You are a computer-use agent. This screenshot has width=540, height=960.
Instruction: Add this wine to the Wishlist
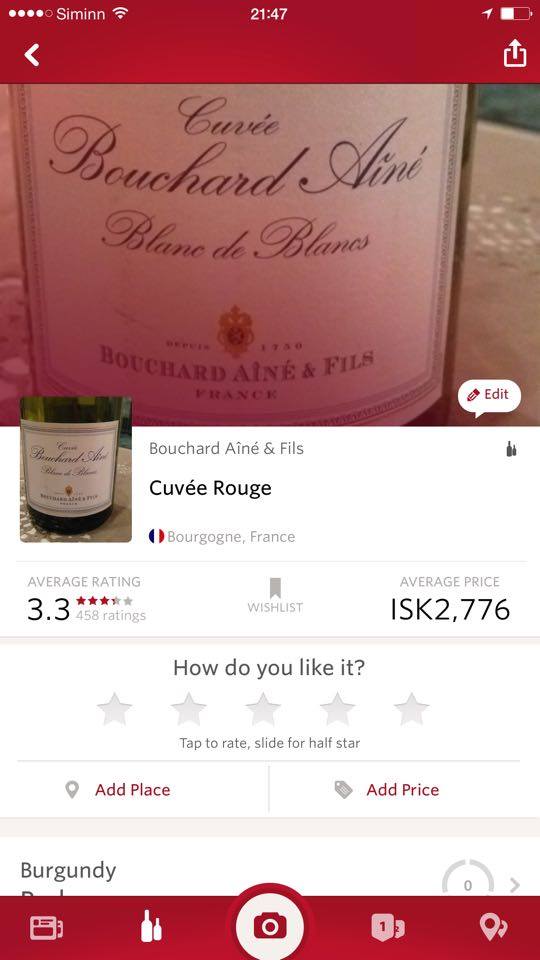[x=275, y=595]
